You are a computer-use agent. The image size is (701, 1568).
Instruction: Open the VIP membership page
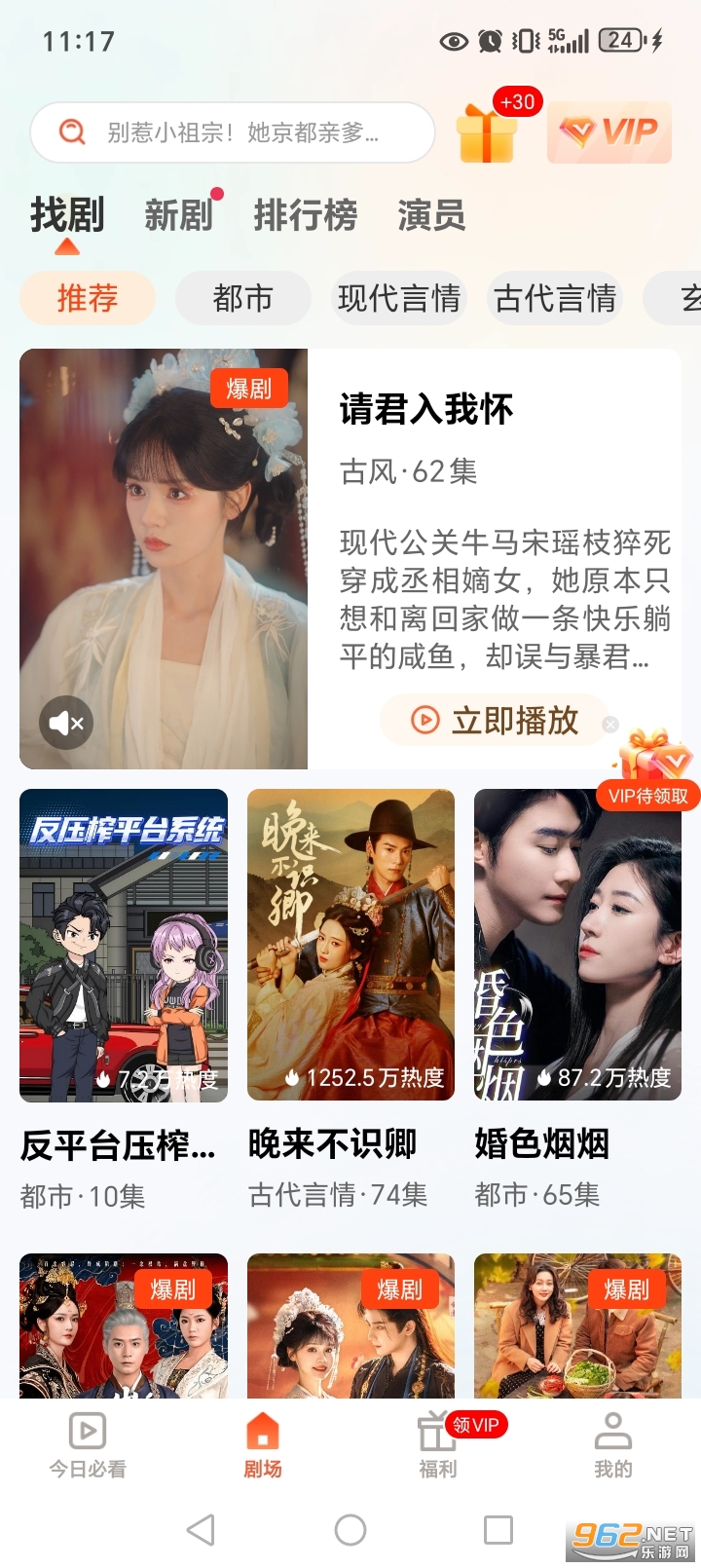point(610,132)
